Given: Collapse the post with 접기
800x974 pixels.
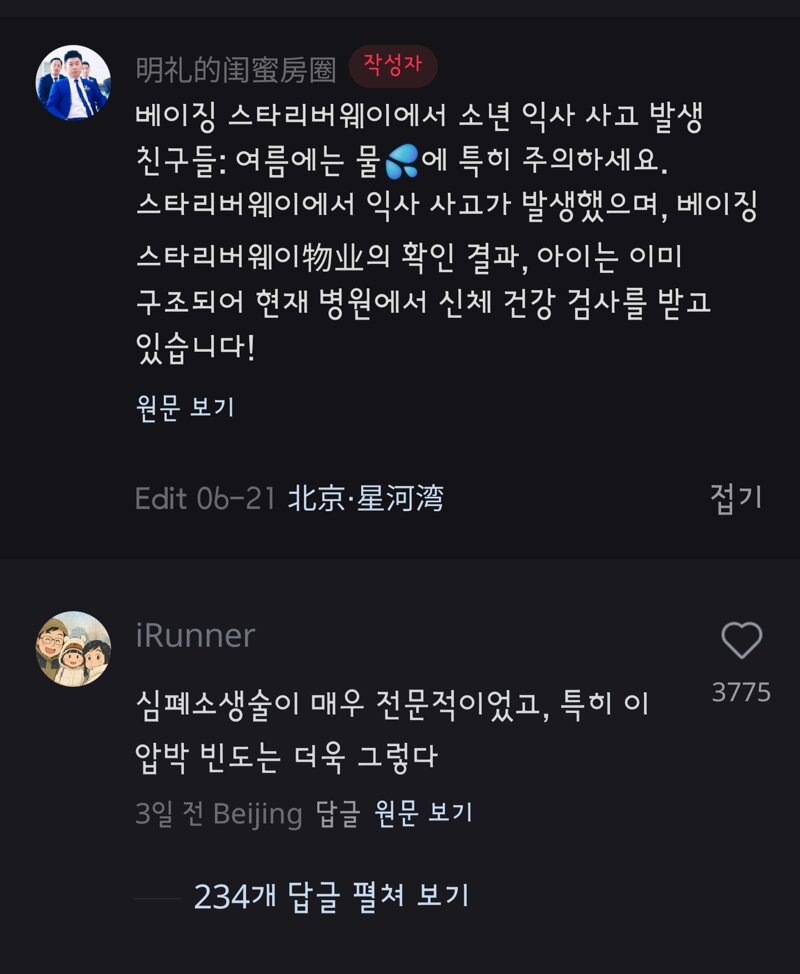Looking at the screenshot, I should 736,498.
